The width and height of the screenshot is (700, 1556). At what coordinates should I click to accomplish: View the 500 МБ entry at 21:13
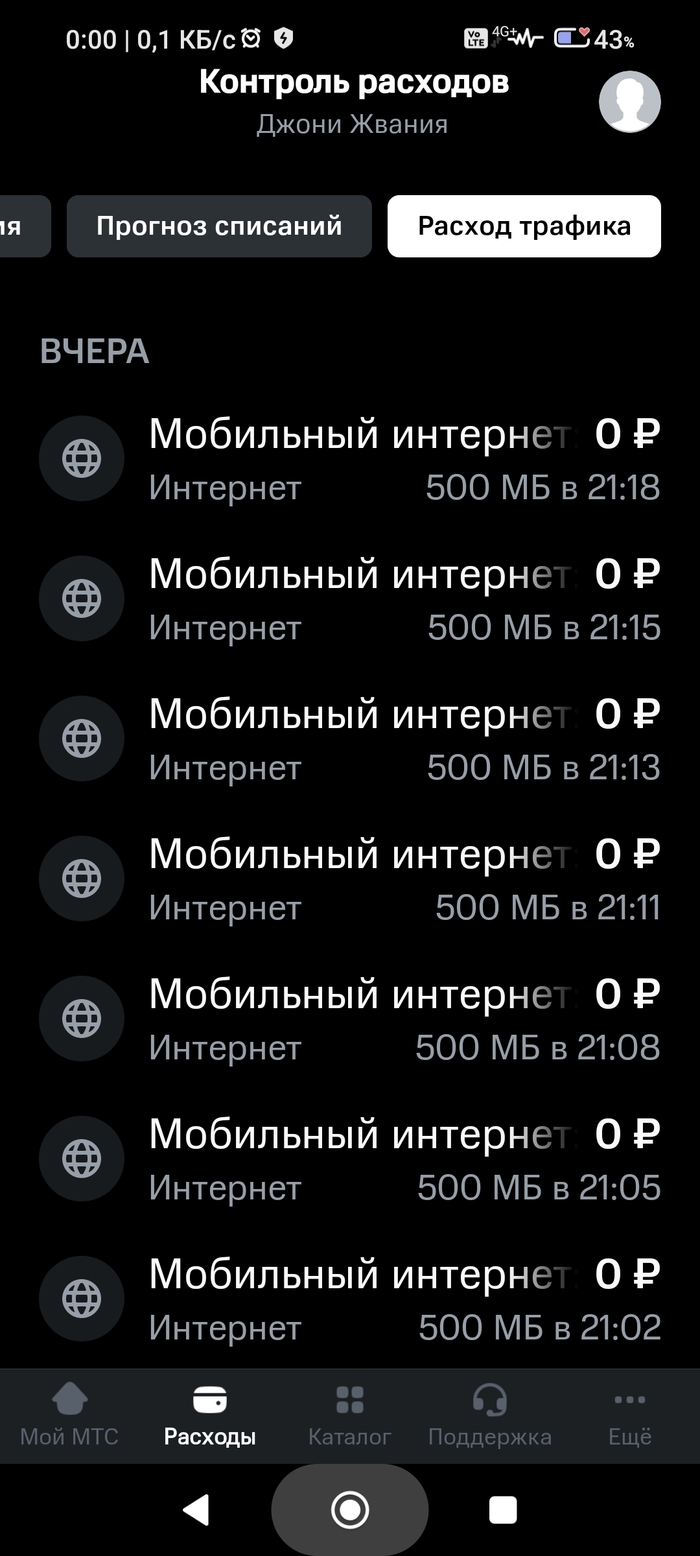pos(350,739)
